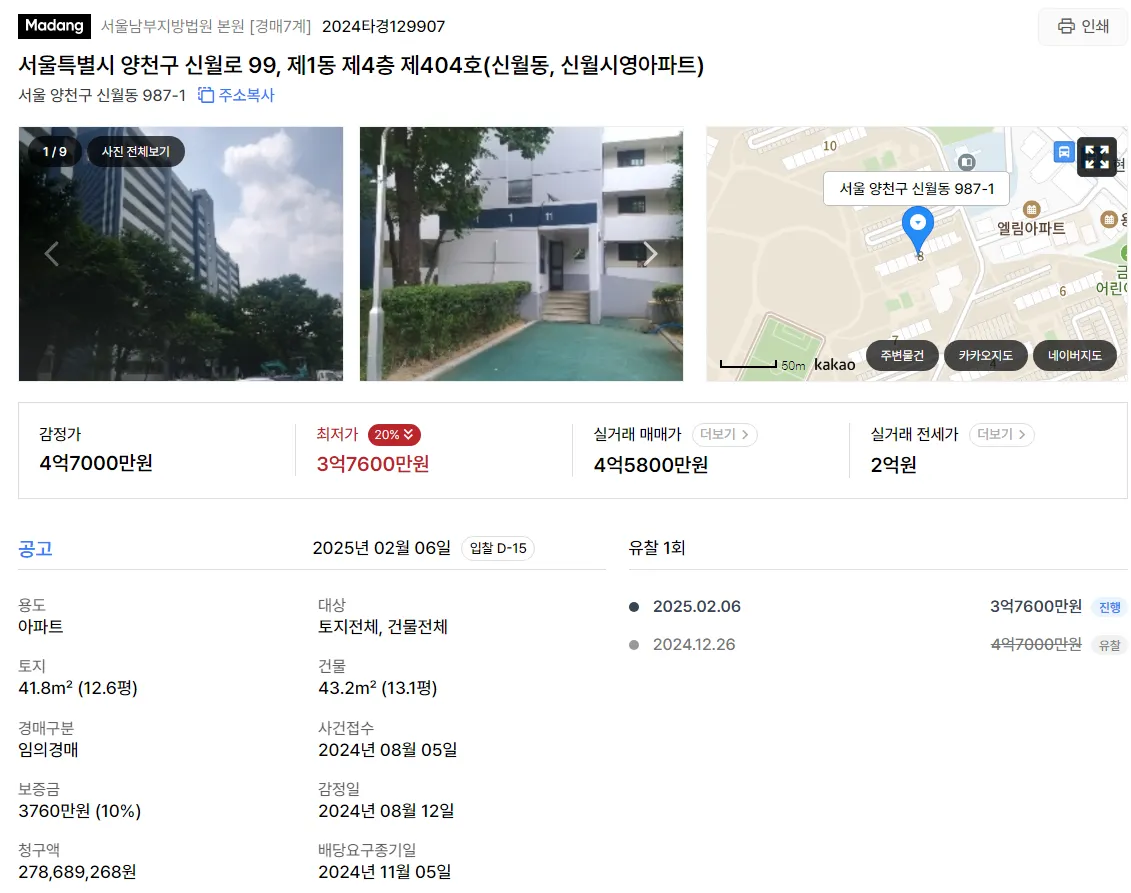Tap 주변물건 on the map
Screen dimensions: 1131x893
coord(902,355)
